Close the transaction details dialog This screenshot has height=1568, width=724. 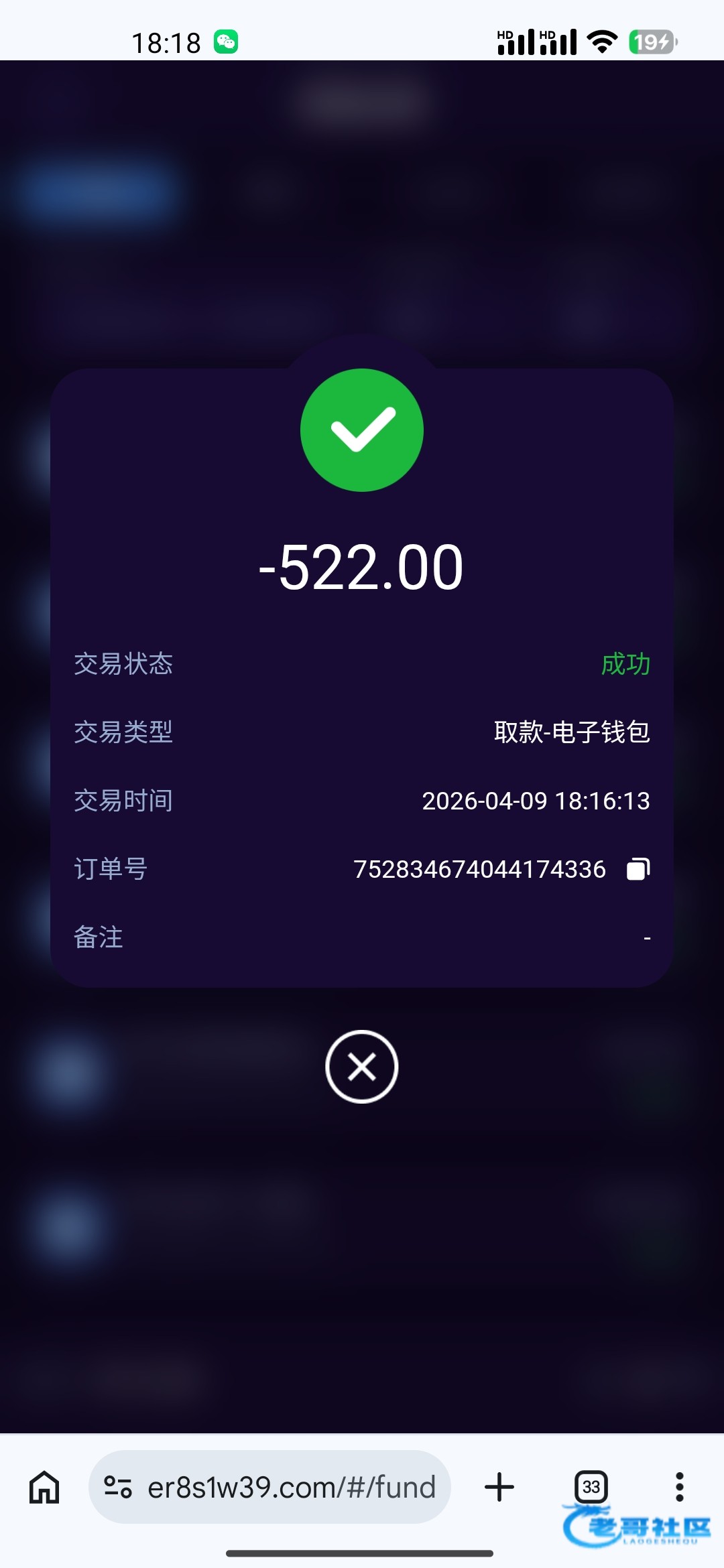[362, 1066]
